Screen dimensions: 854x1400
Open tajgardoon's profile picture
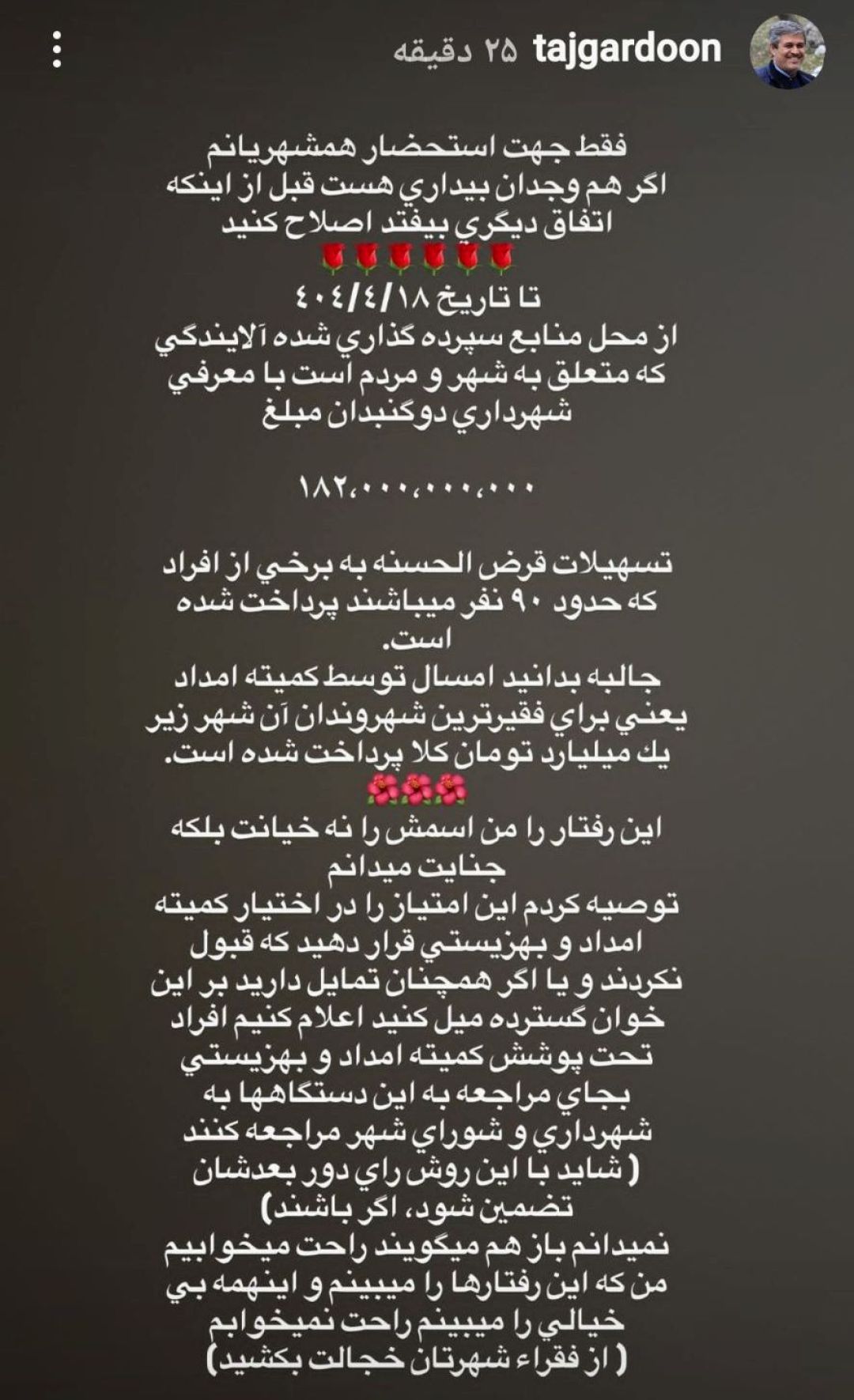coord(787,51)
